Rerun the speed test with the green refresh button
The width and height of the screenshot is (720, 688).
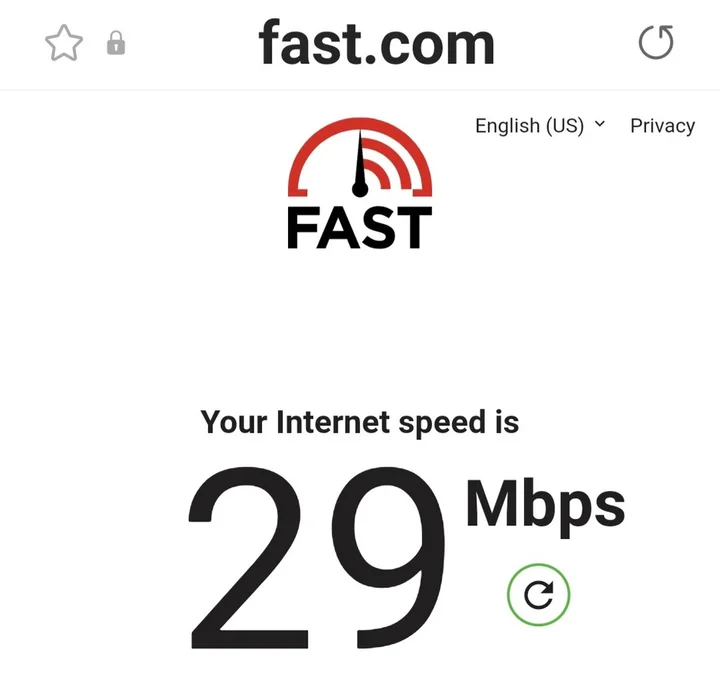(x=538, y=596)
